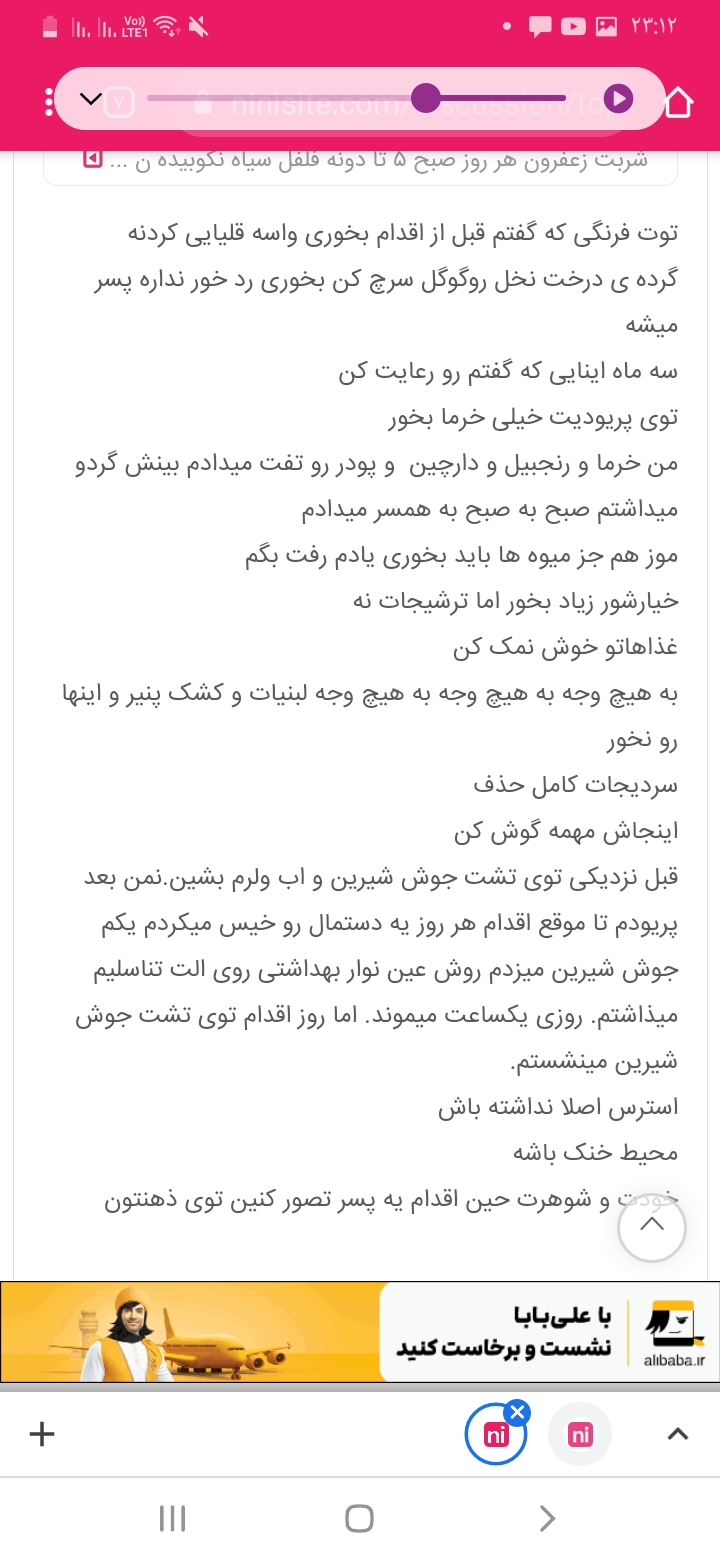The height and width of the screenshot is (1560, 720).
Task: Tap the three-dot handle on the overlay
Action: (x=49, y=102)
